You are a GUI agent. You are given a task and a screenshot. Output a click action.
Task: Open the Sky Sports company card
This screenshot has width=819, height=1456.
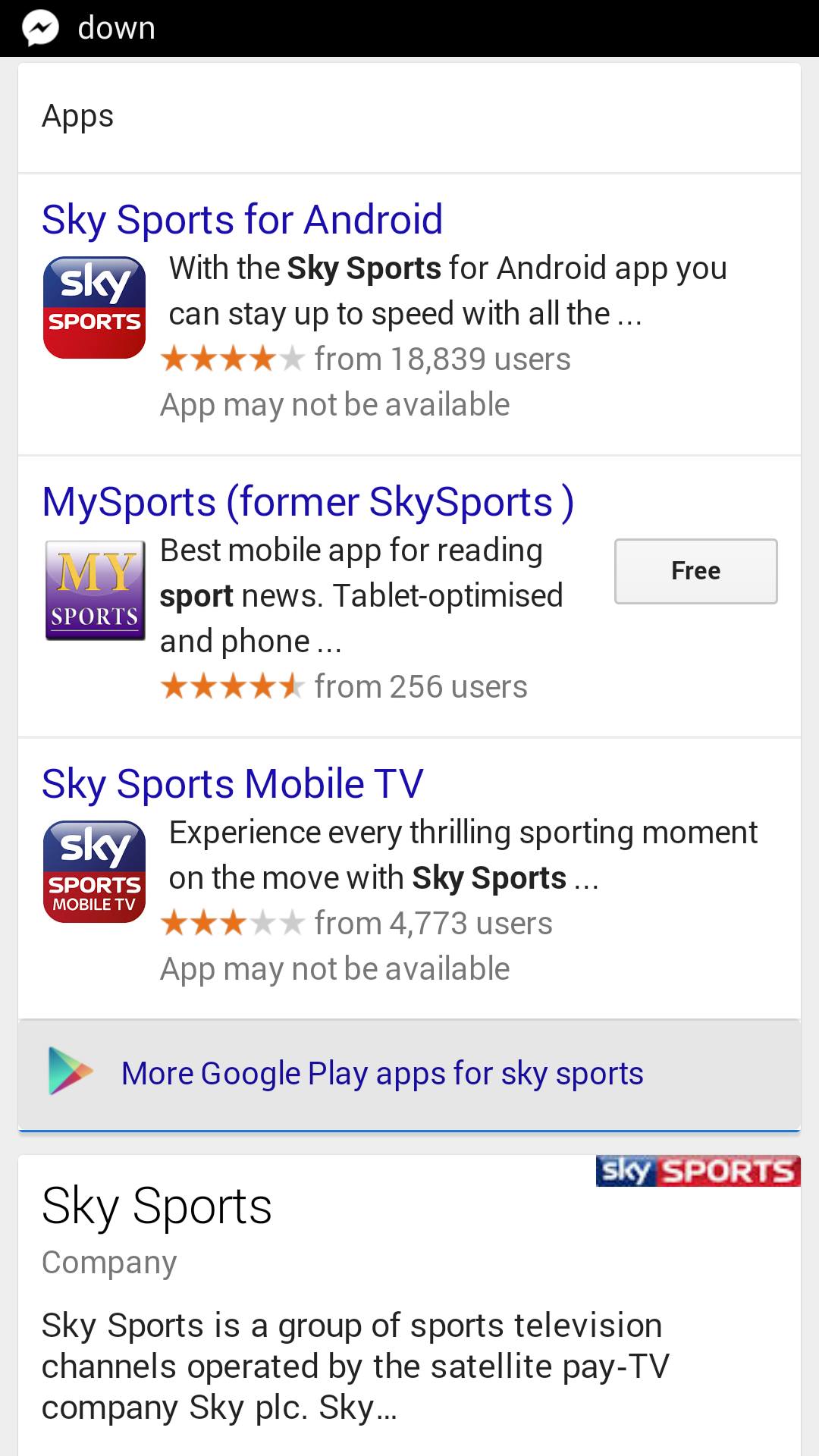pyautogui.click(x=156, y=1206)
